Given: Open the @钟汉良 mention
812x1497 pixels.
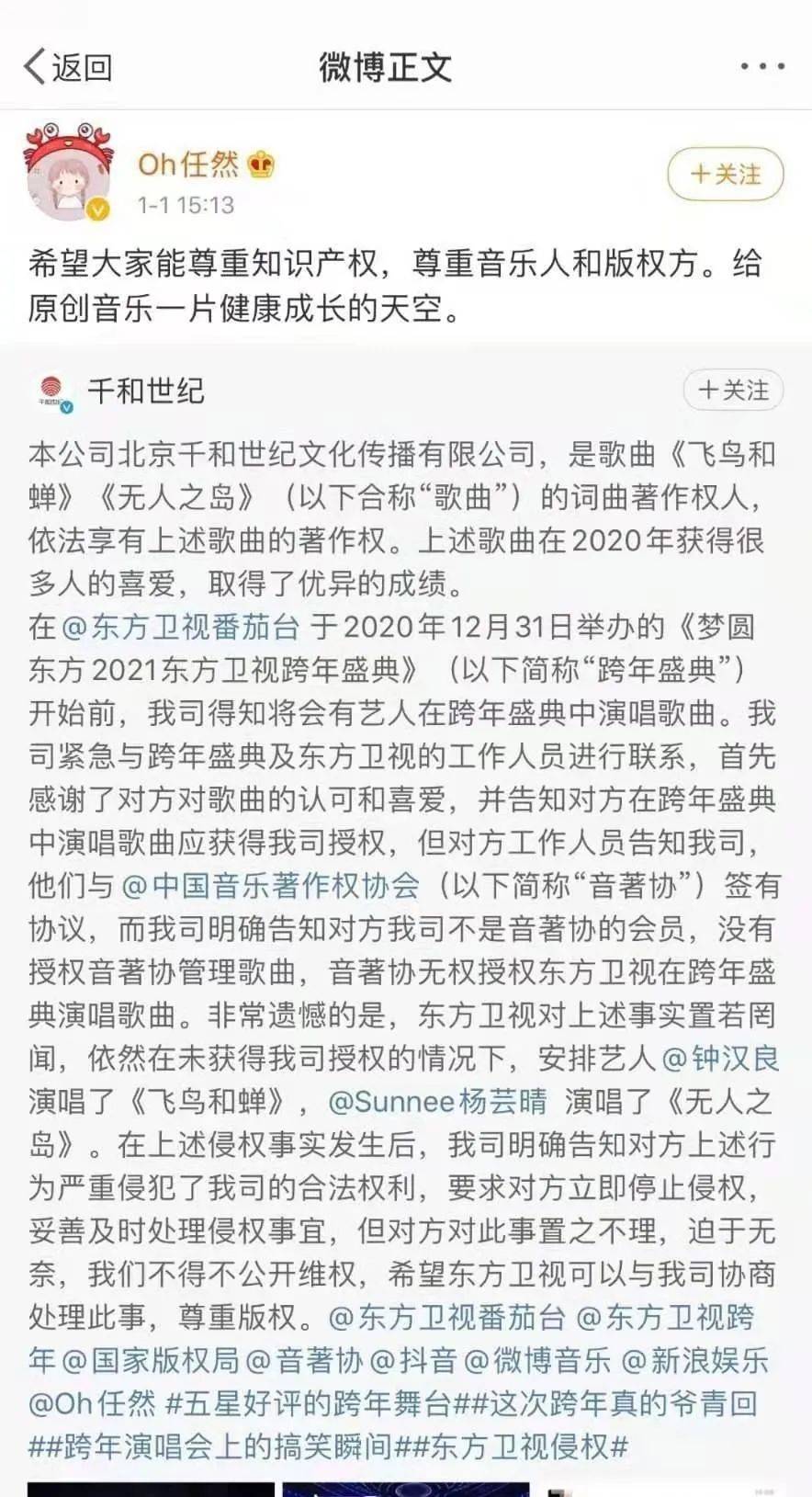Looking at the screenshot, I should (x=720, y=1059).
